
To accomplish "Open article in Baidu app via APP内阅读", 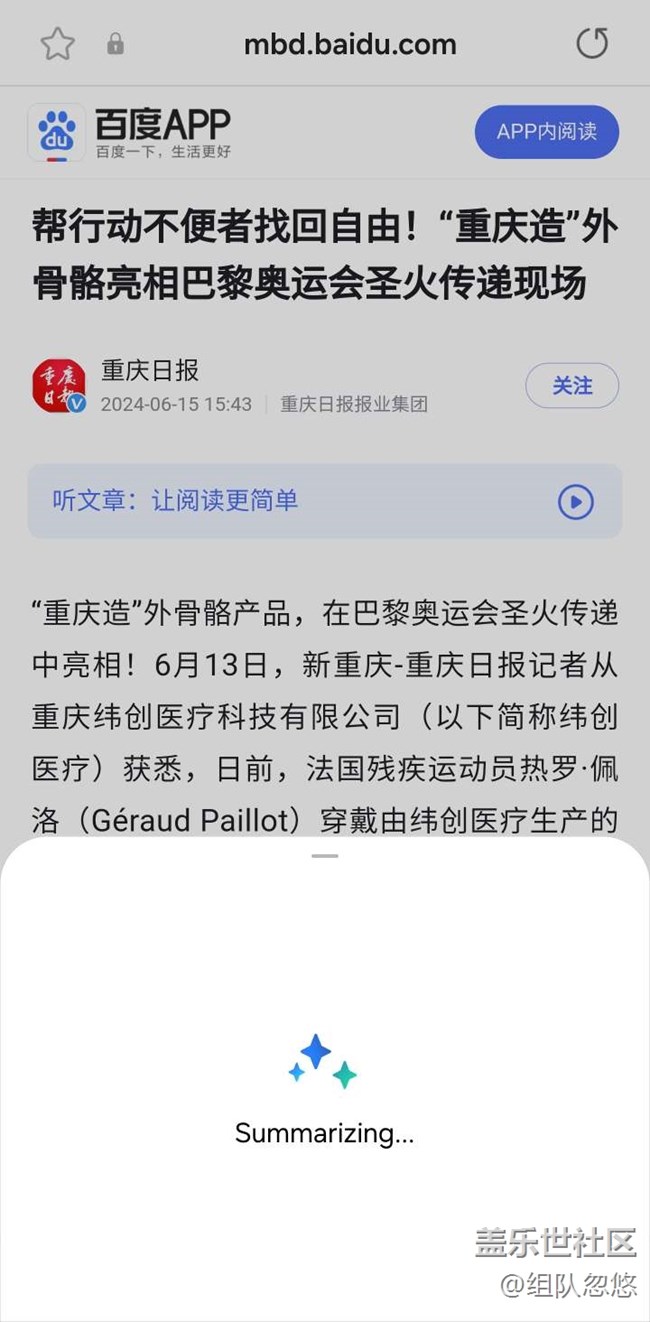I will pos(546,132).
